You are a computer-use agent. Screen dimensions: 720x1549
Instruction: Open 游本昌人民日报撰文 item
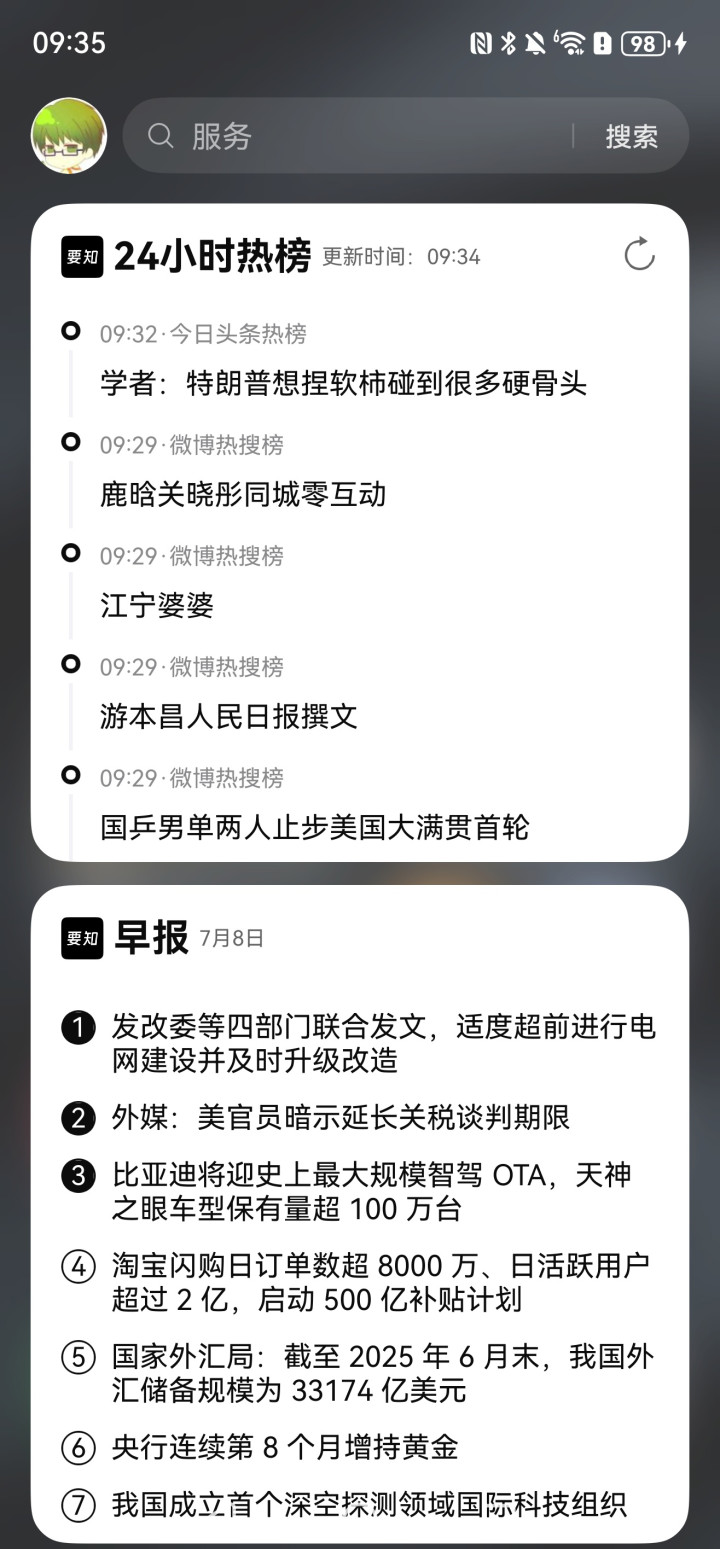229,716
